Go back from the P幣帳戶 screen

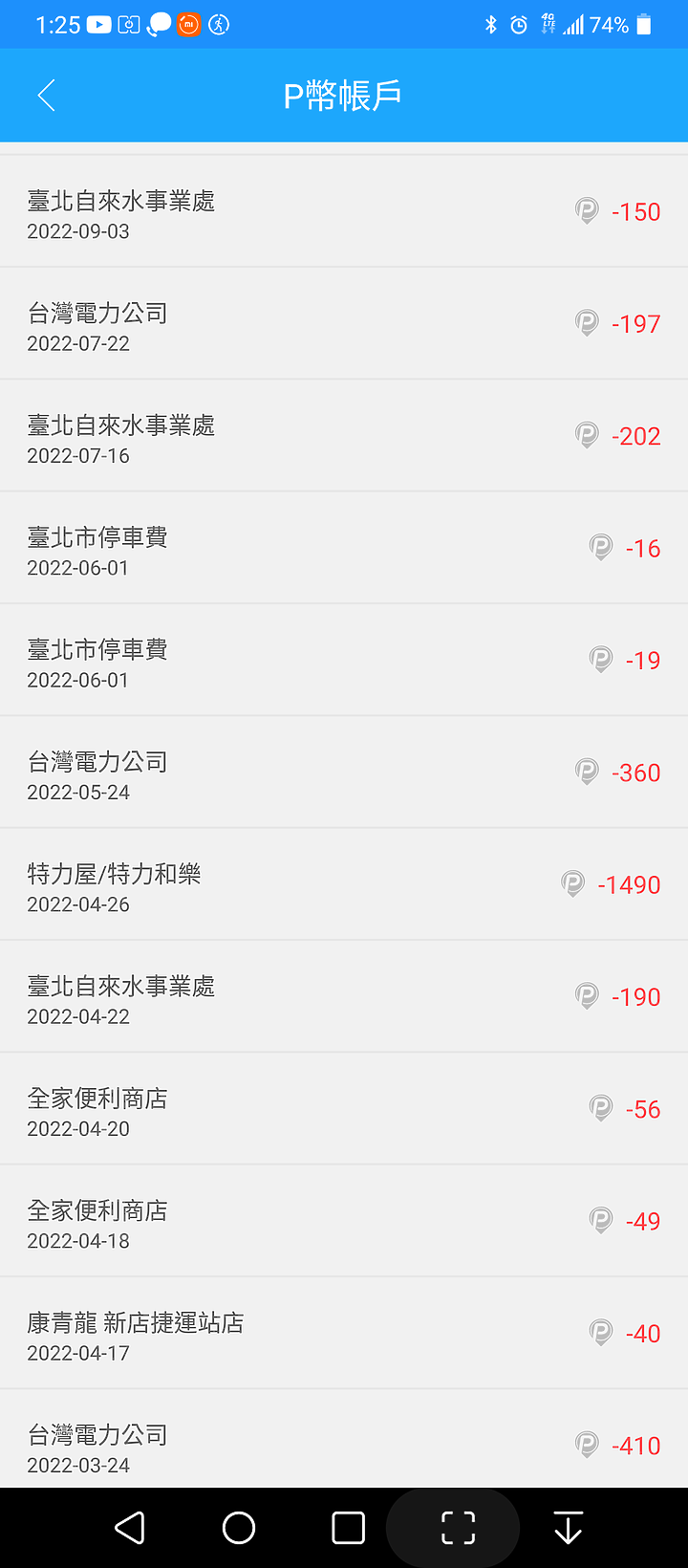click(x=46, y=96)
